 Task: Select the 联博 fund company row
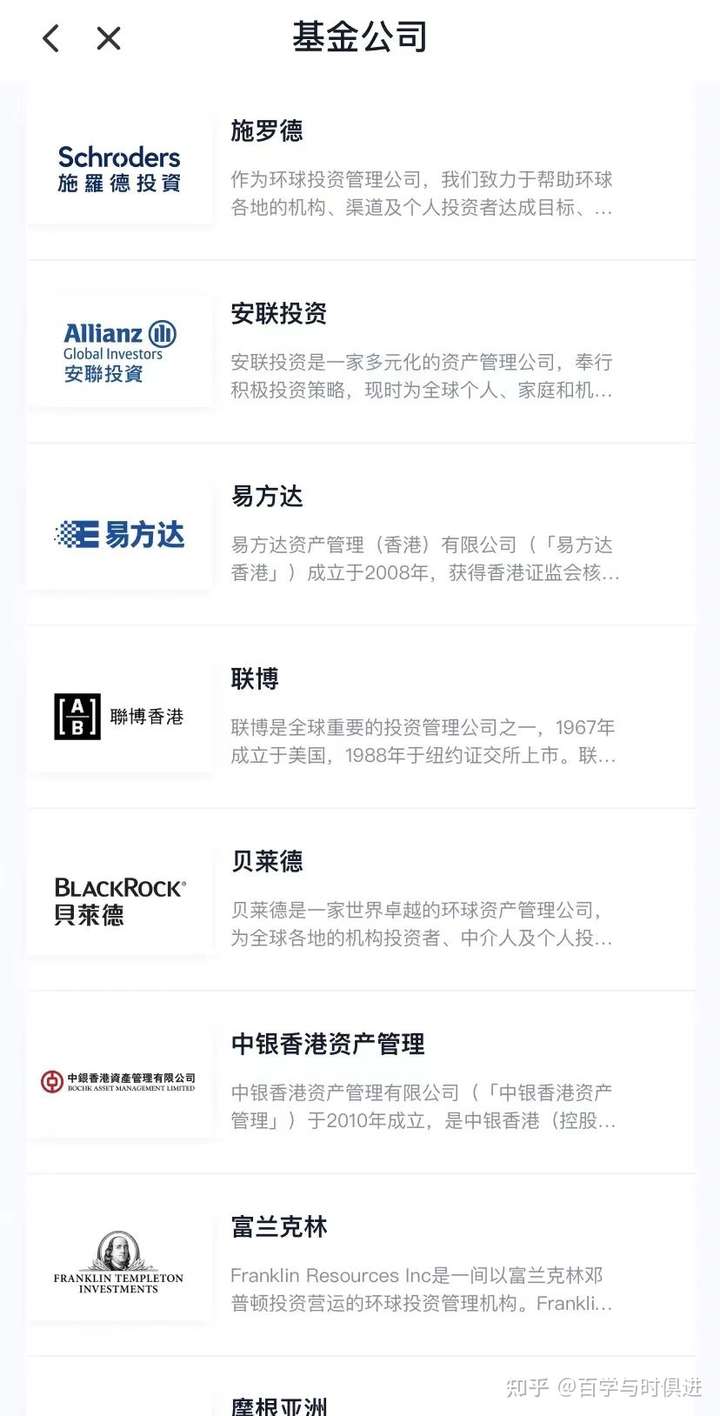[x=360, y=717]
